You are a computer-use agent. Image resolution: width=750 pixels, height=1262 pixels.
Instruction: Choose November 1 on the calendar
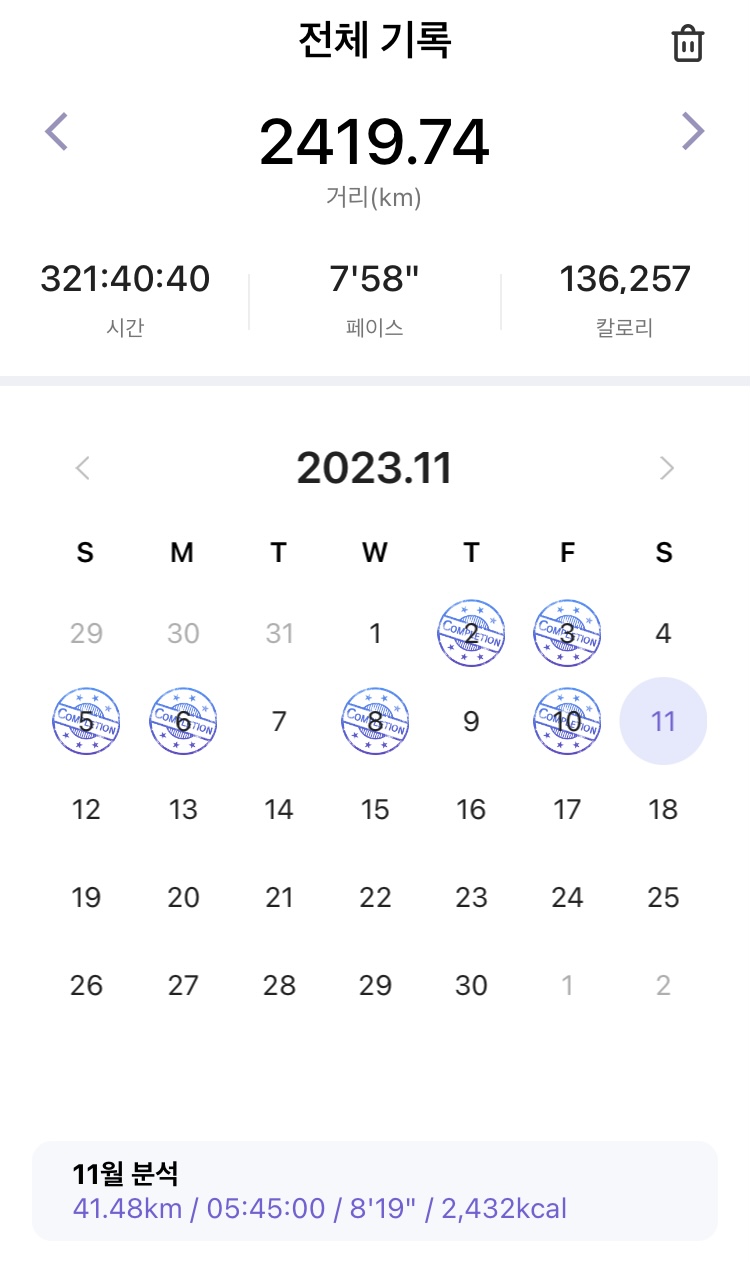(375, 633)
